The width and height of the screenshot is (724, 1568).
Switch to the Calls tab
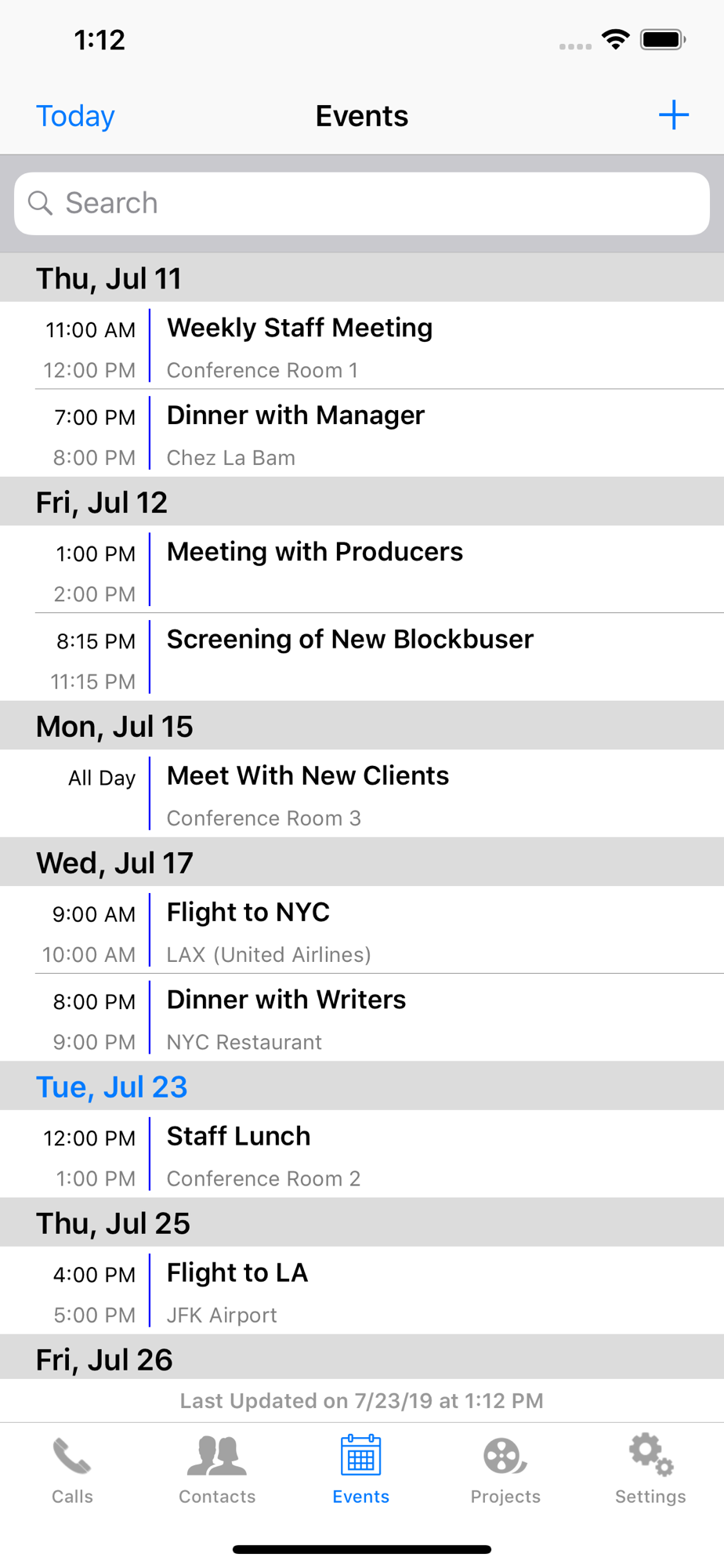[72, 1469]
